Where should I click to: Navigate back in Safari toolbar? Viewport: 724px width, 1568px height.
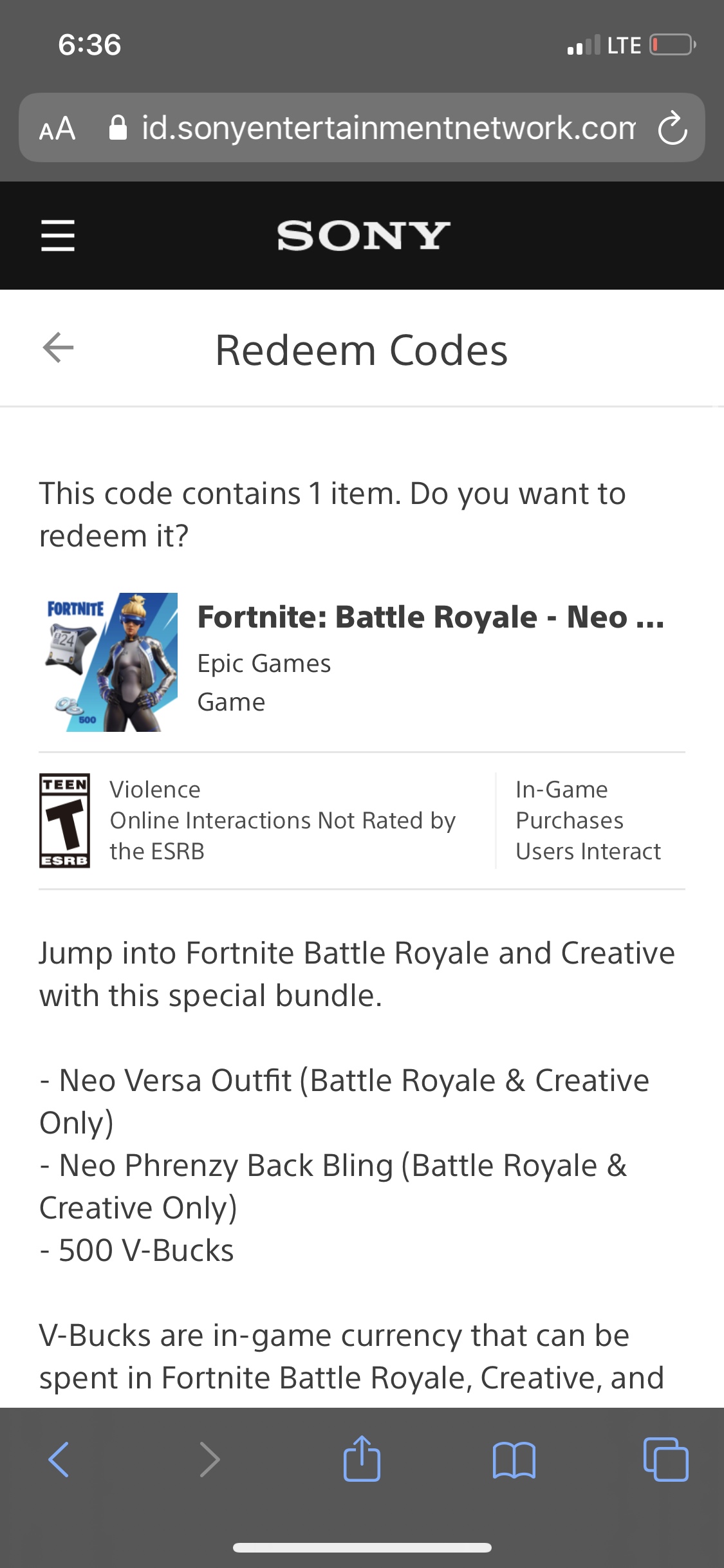(59, 1459)
